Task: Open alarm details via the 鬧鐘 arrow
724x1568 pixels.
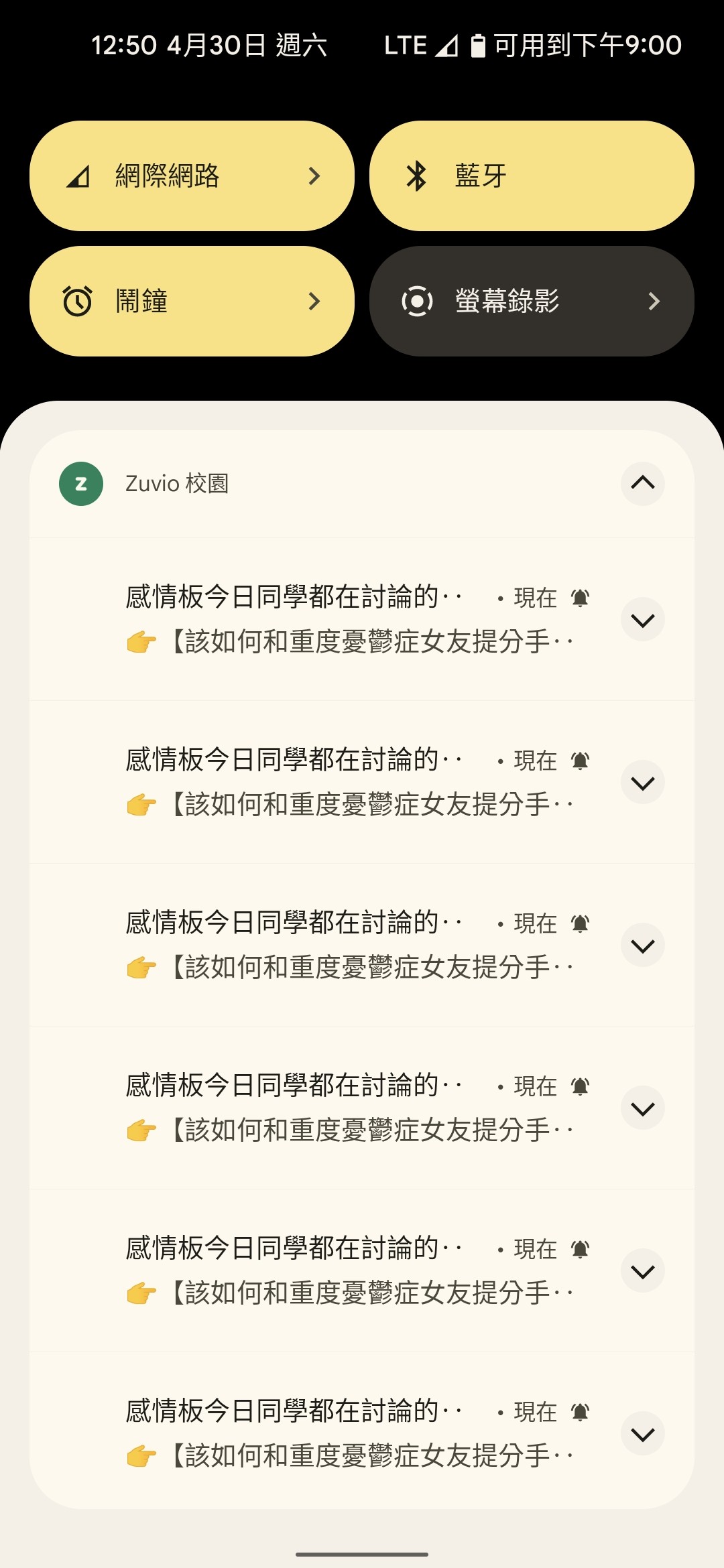Action: (315, 302)
